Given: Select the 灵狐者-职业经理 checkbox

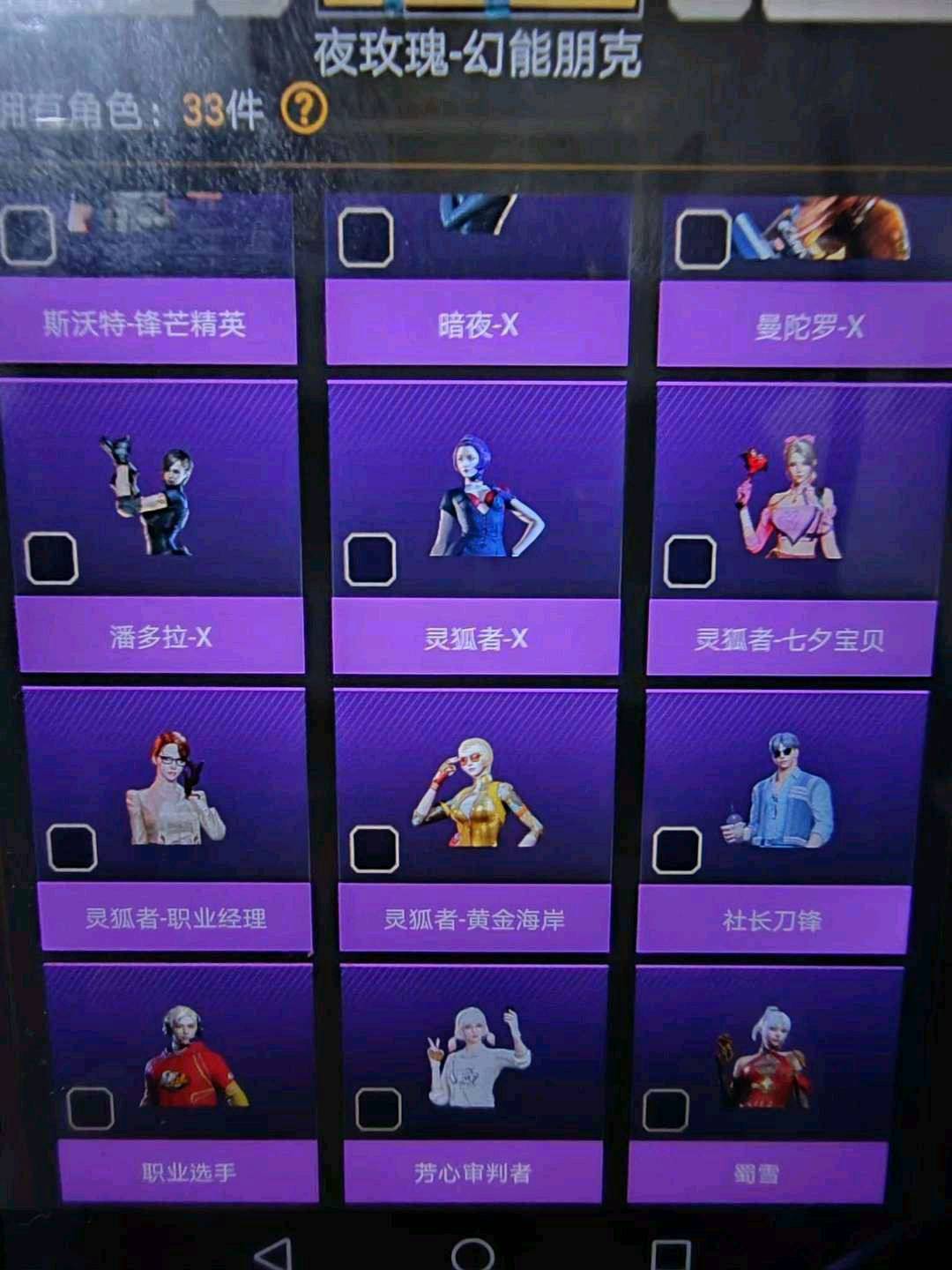Looking at the screenshot, I should tap(71, 848).
